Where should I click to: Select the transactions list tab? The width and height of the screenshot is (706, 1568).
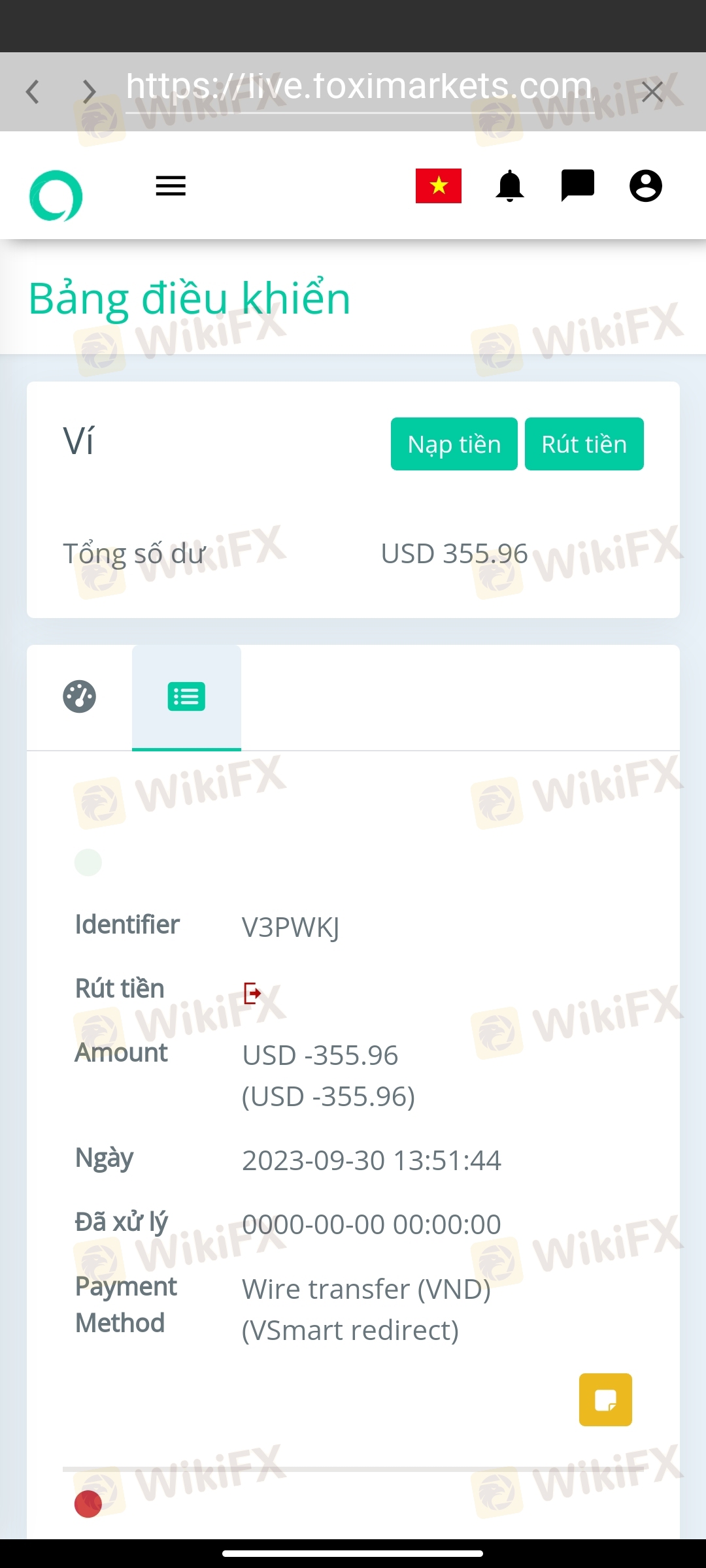[x=186, y=696]
